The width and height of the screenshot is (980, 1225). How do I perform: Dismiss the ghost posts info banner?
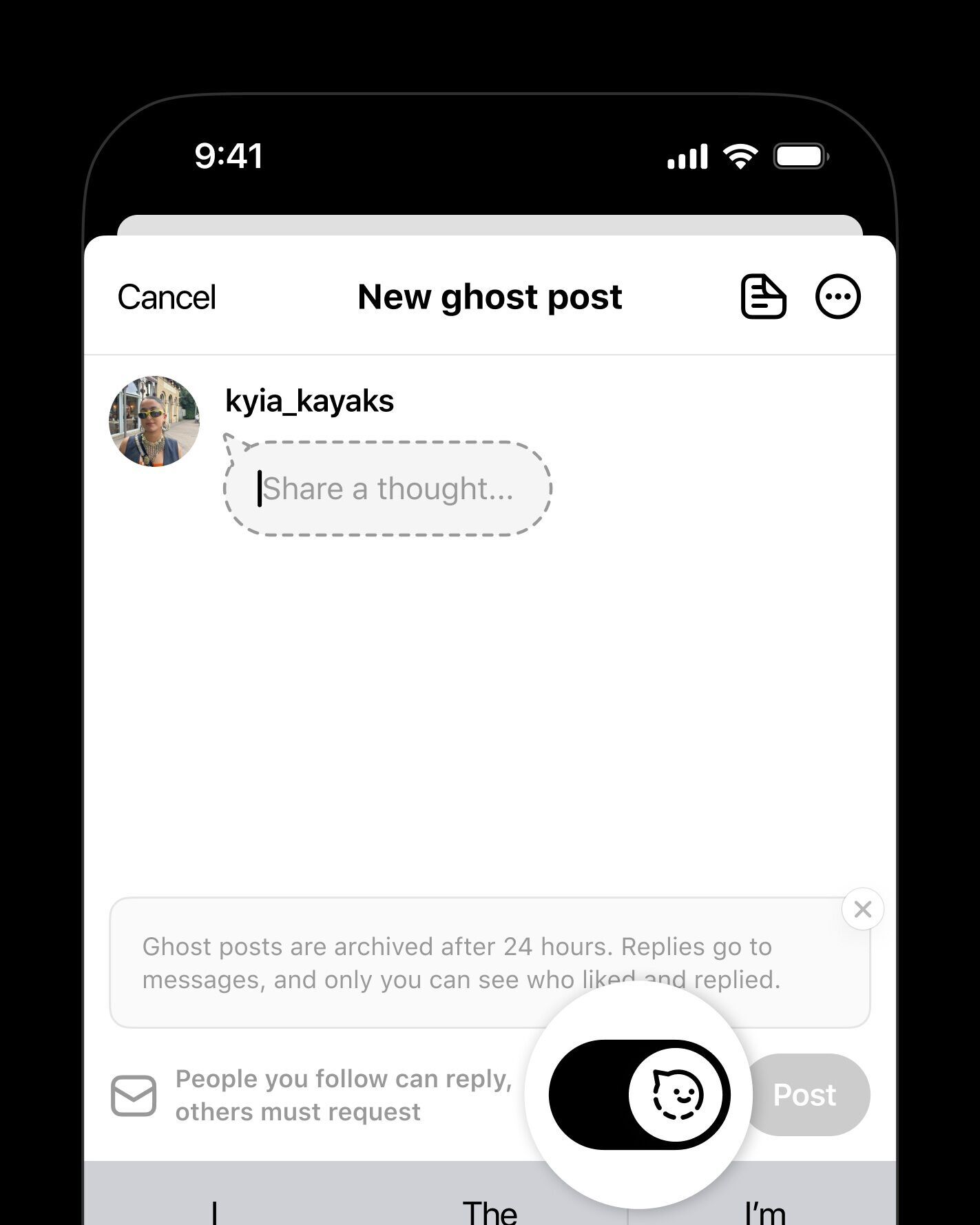(862, 910)
